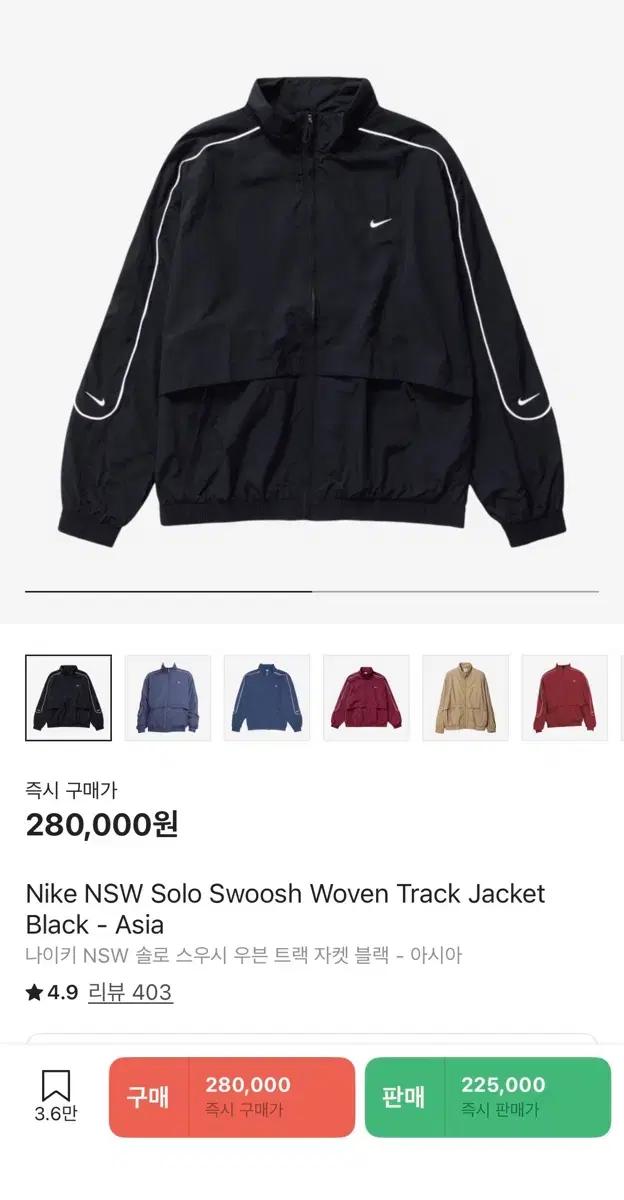The width and height of the screenshot is (624, 1200).
Task: Select the burgundy jacket color thumbnail
Action: [x=366, y=698]
